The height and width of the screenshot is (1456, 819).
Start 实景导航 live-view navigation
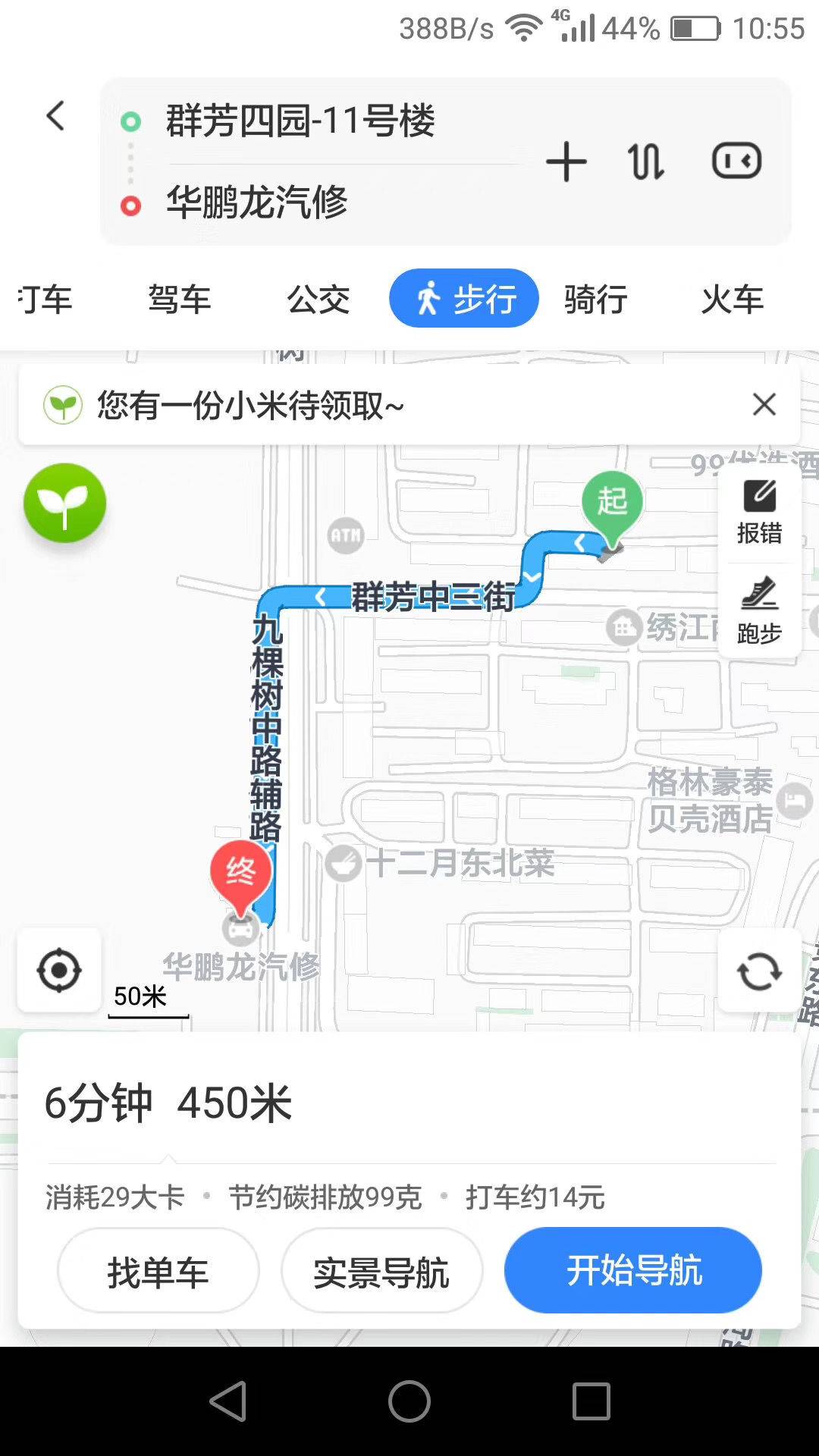pyautogui.click(x=381, y=1272)
